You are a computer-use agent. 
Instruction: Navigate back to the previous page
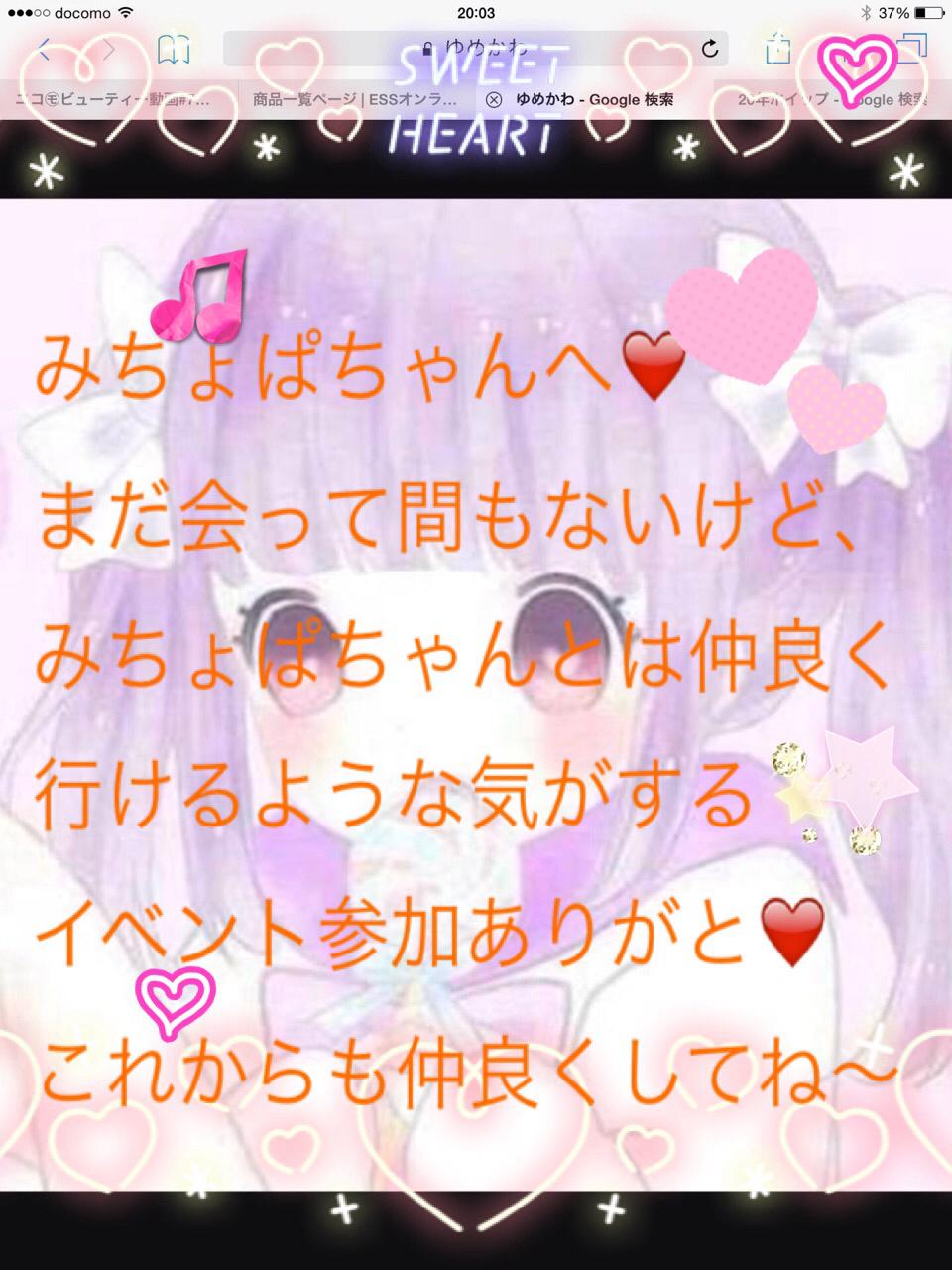coord(42,47)
